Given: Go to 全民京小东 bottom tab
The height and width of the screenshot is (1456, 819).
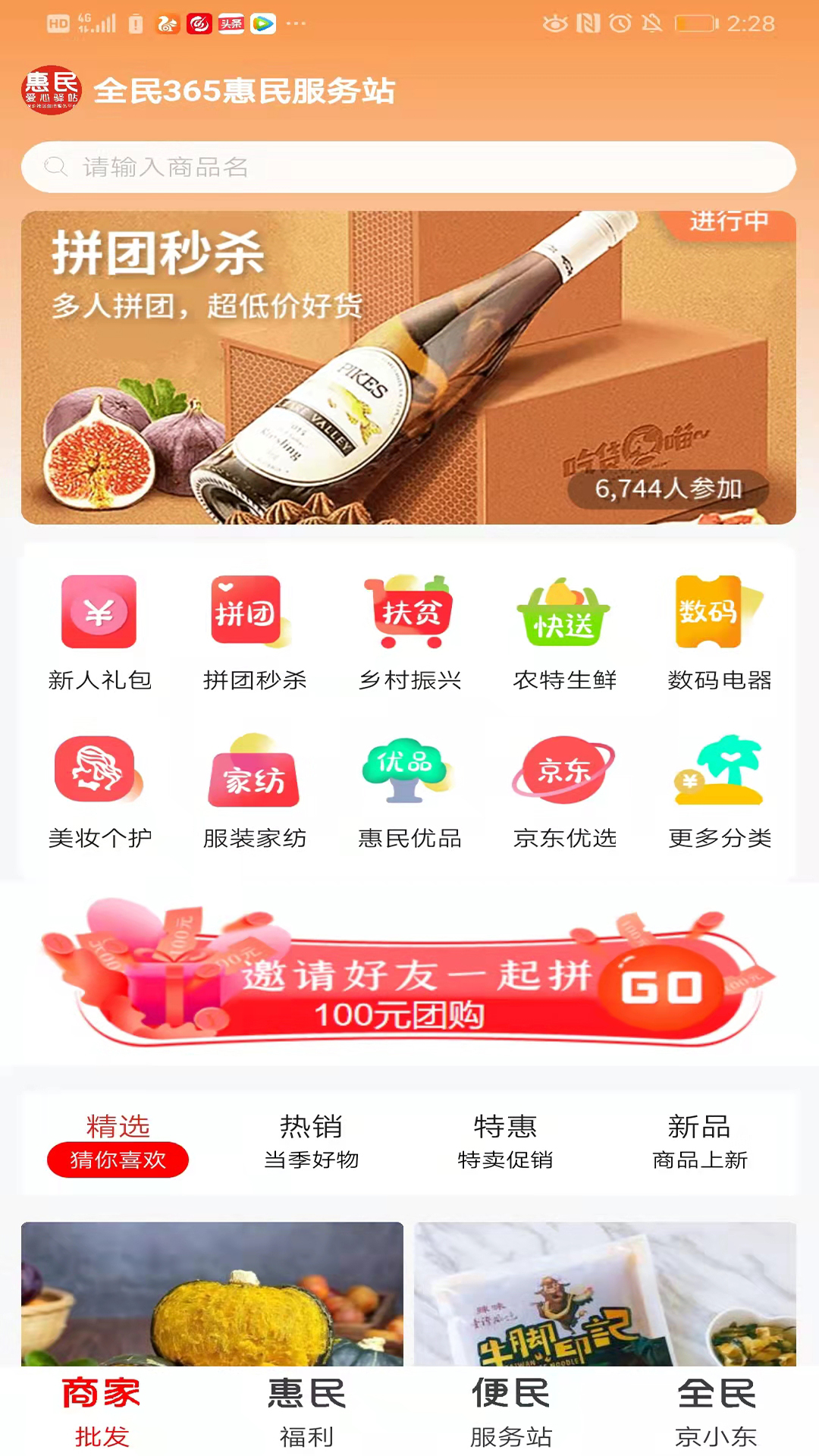Looking at the screenshot, I should point(716,1412).
